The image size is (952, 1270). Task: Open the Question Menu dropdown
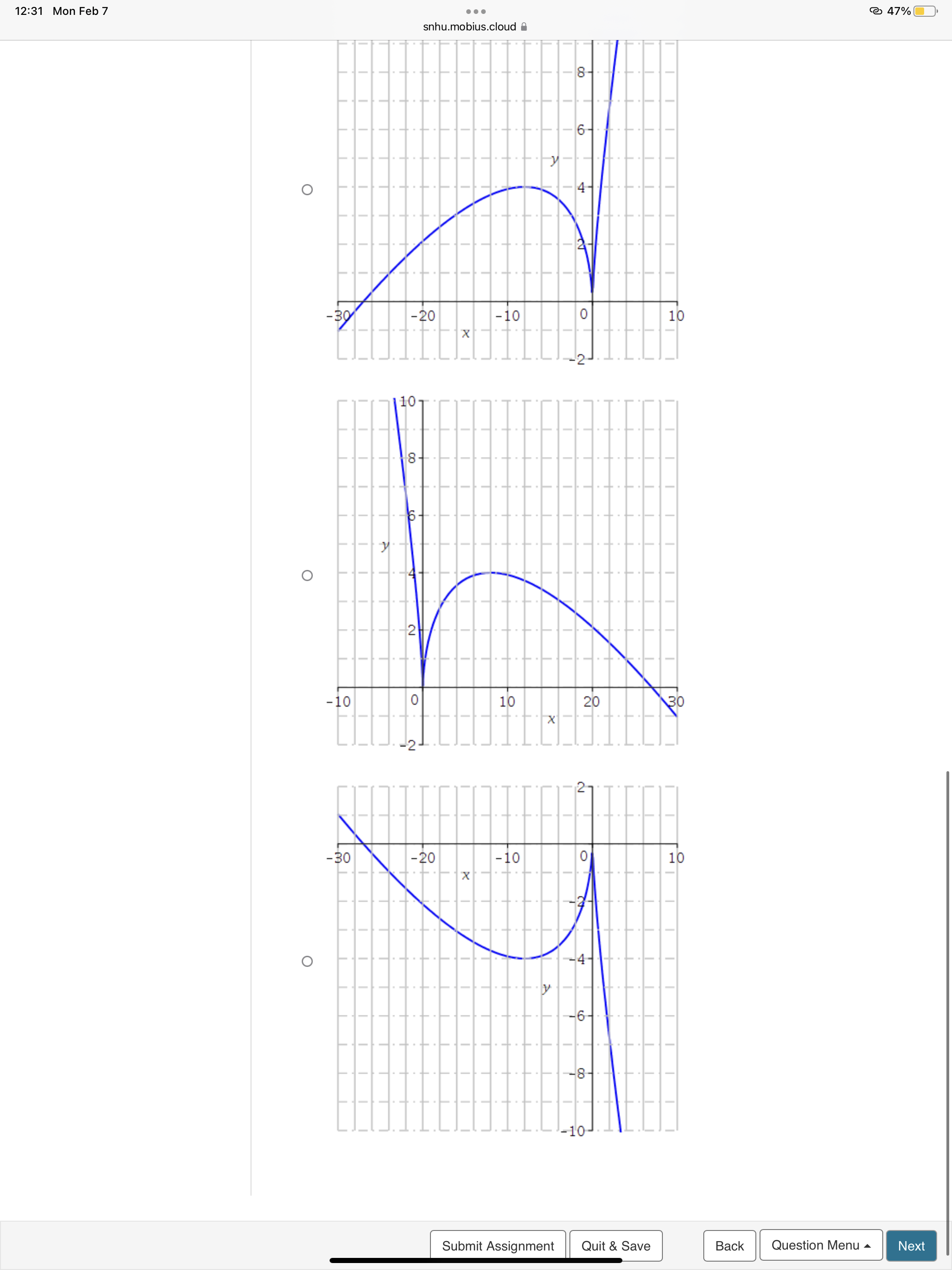821,1245
